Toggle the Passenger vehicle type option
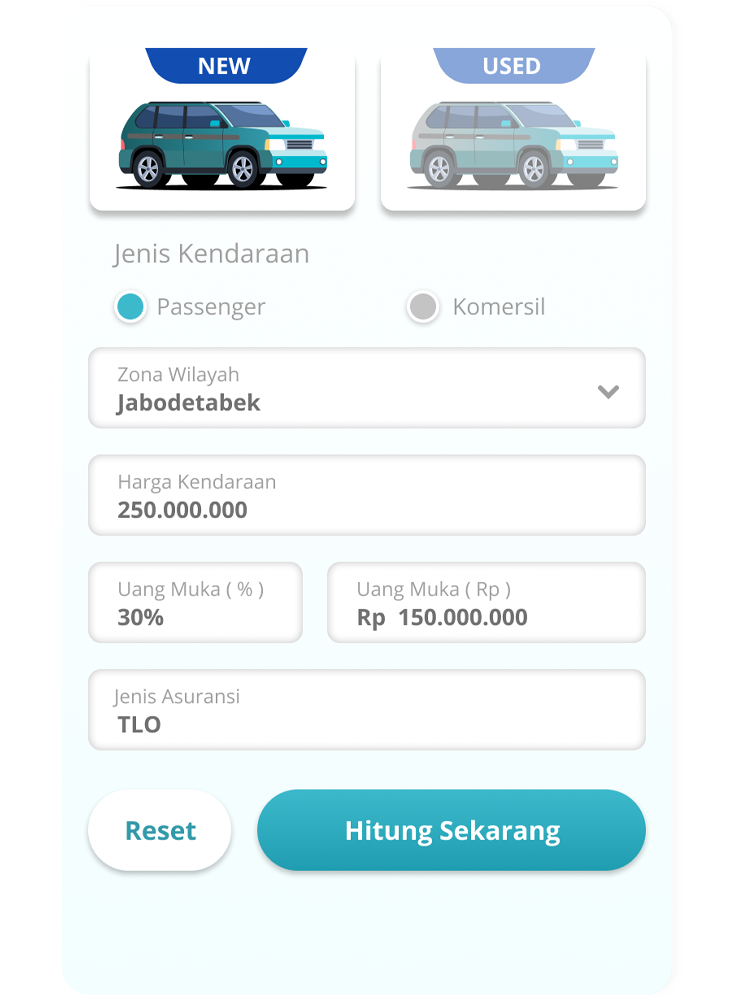Screen dimensions: 746x1000 [131, 307]
